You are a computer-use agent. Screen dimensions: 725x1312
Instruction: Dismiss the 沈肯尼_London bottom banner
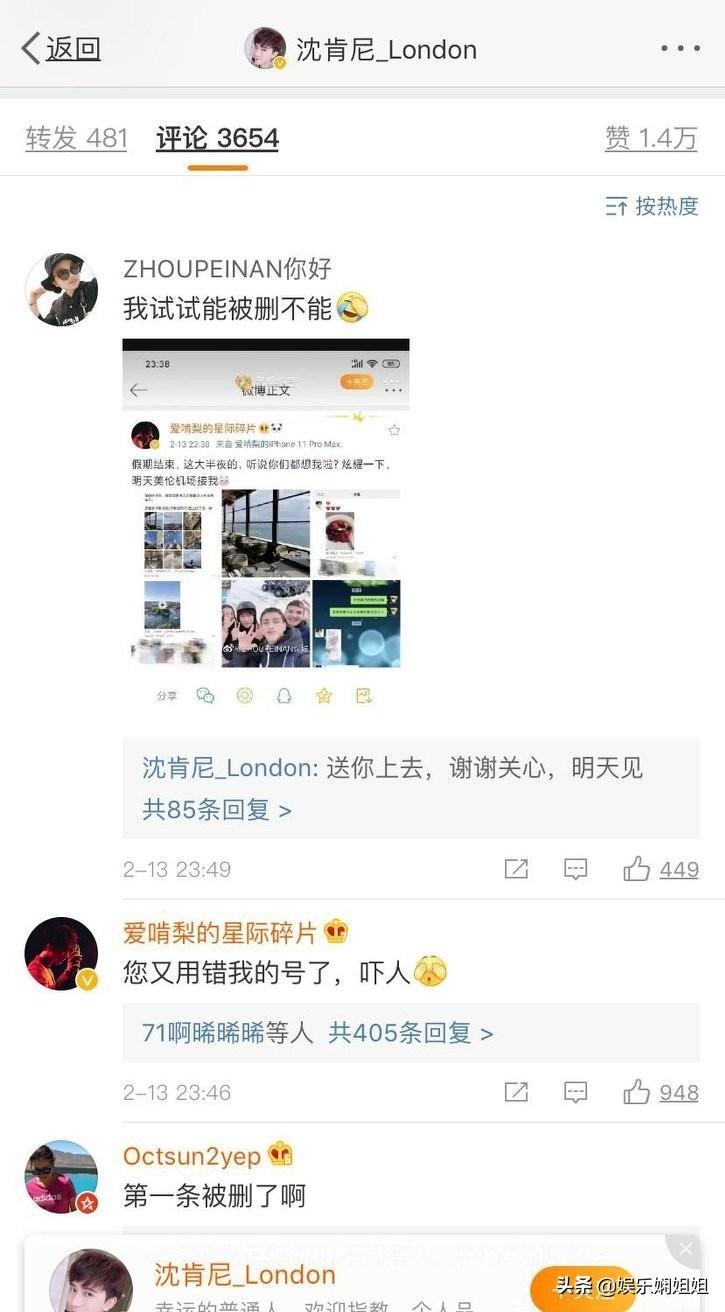click(685, 1248)
